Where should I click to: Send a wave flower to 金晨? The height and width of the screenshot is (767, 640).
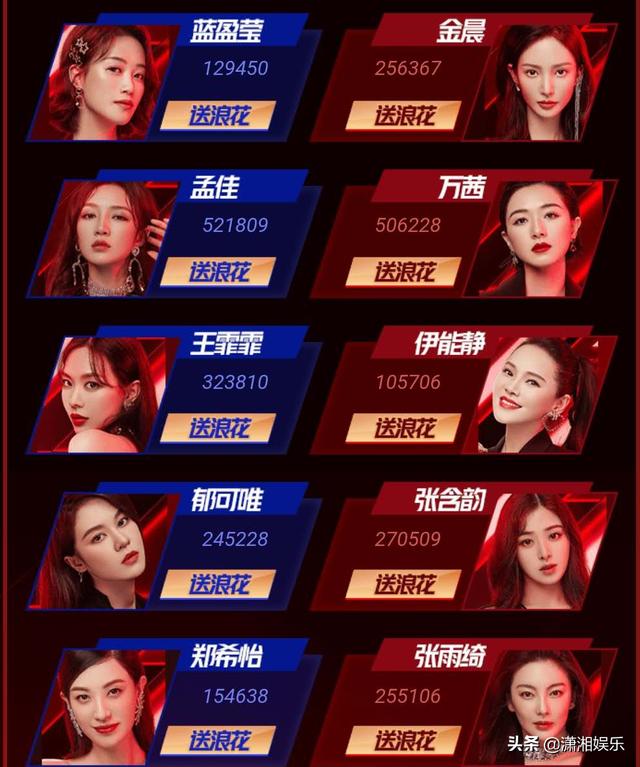[x=403, y=115]
